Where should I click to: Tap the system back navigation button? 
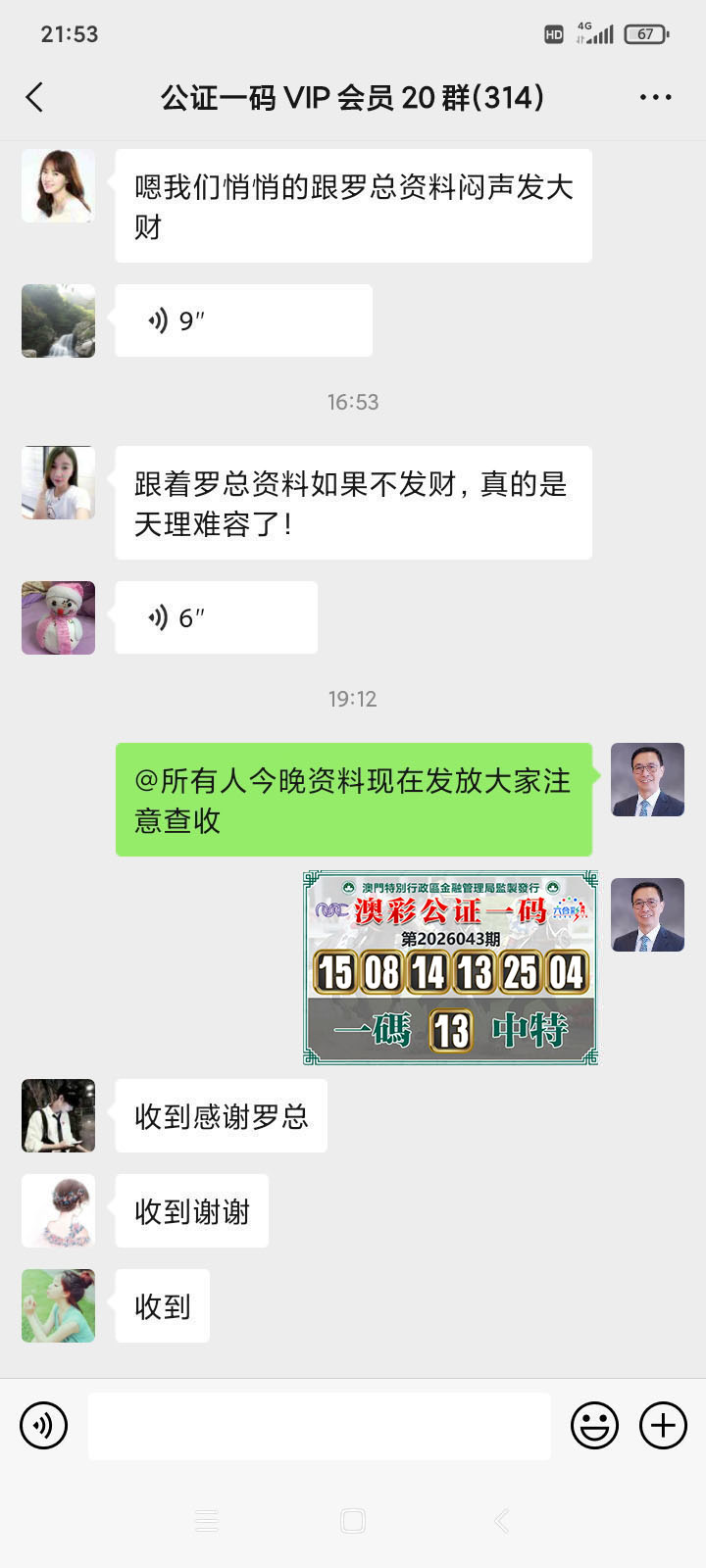click(502, 1520)
